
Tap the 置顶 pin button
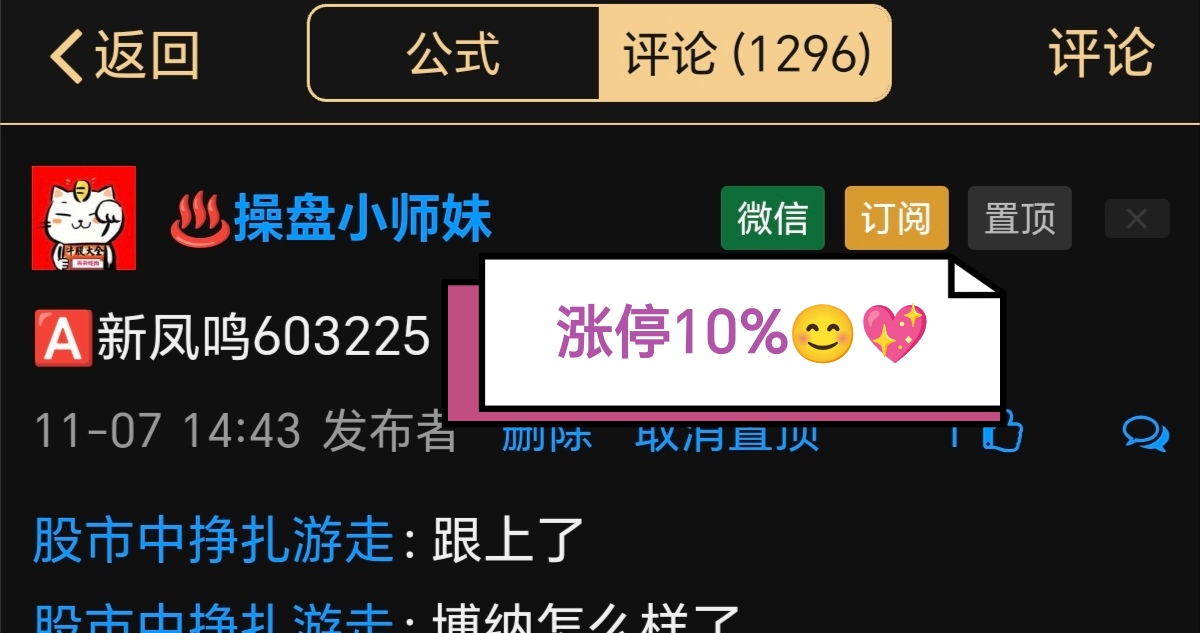coord(1019,218)
